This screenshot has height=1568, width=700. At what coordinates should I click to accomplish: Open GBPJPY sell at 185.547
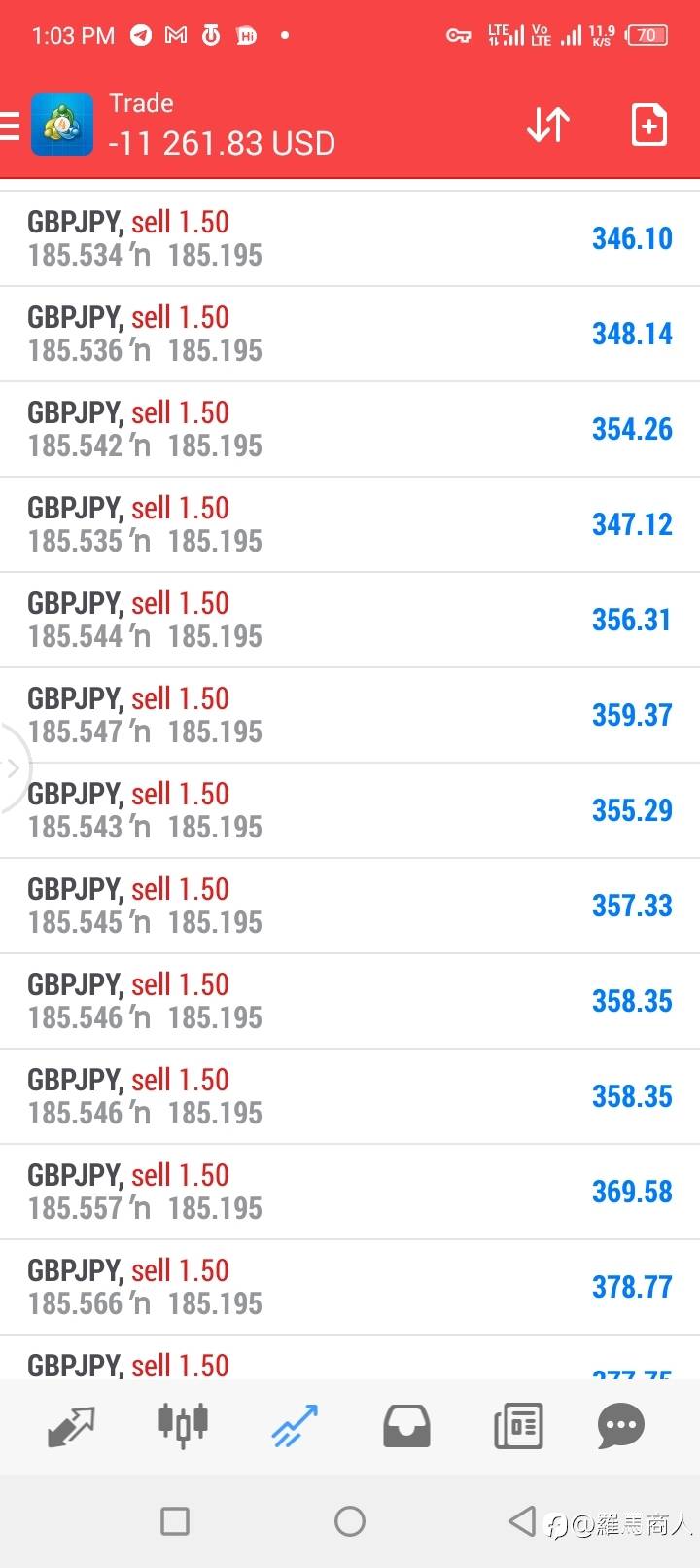click(x=350, y=715)
